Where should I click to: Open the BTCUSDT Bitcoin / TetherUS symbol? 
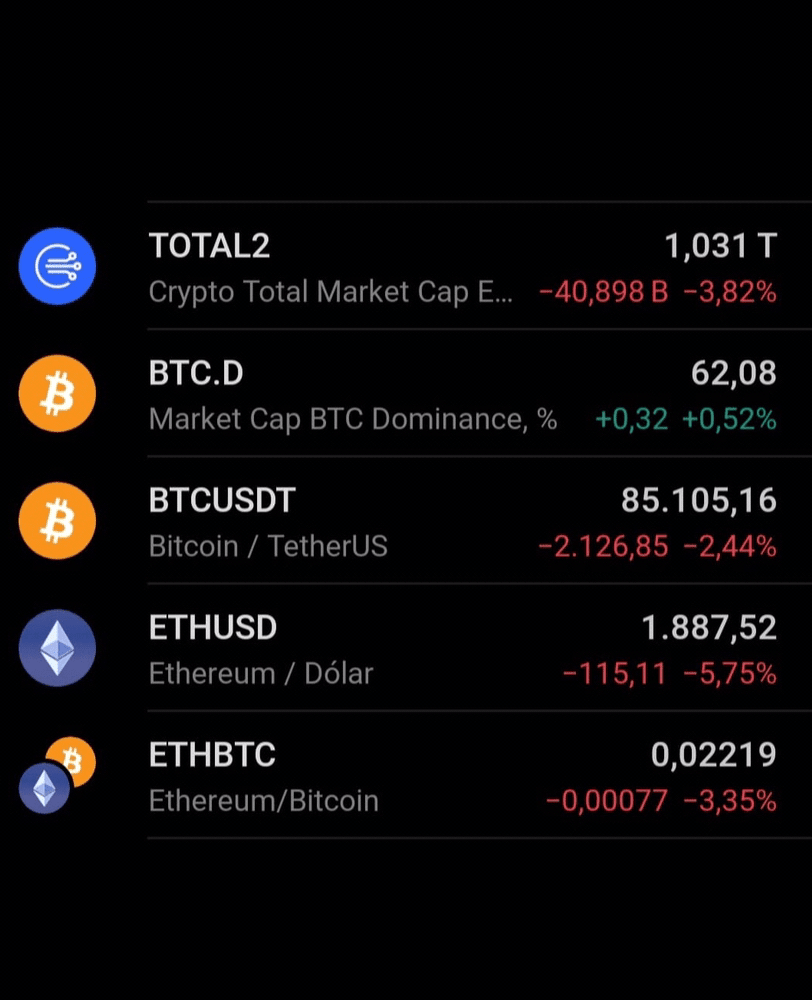click(x=406, y=521)
